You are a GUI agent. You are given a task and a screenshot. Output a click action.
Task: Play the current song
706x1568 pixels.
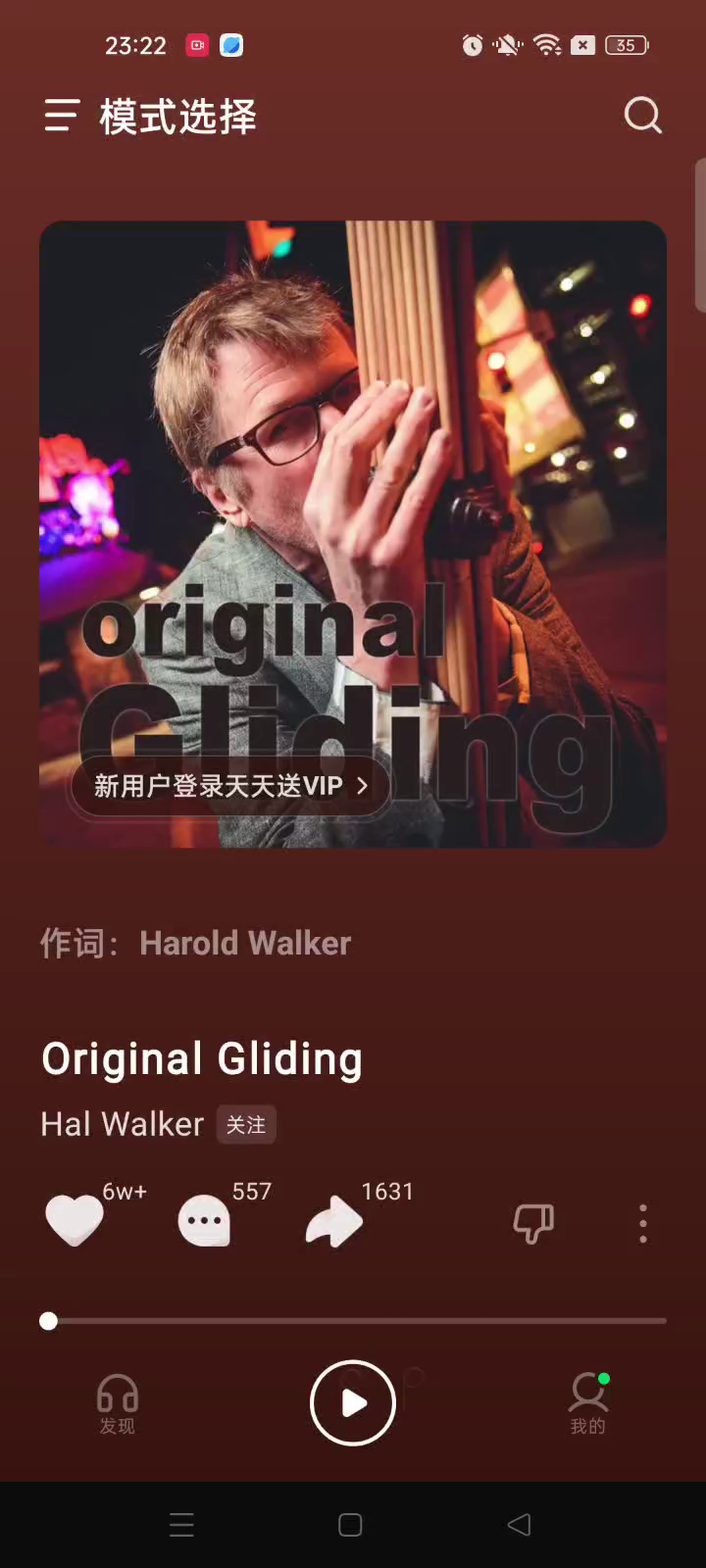point(353,1403)
